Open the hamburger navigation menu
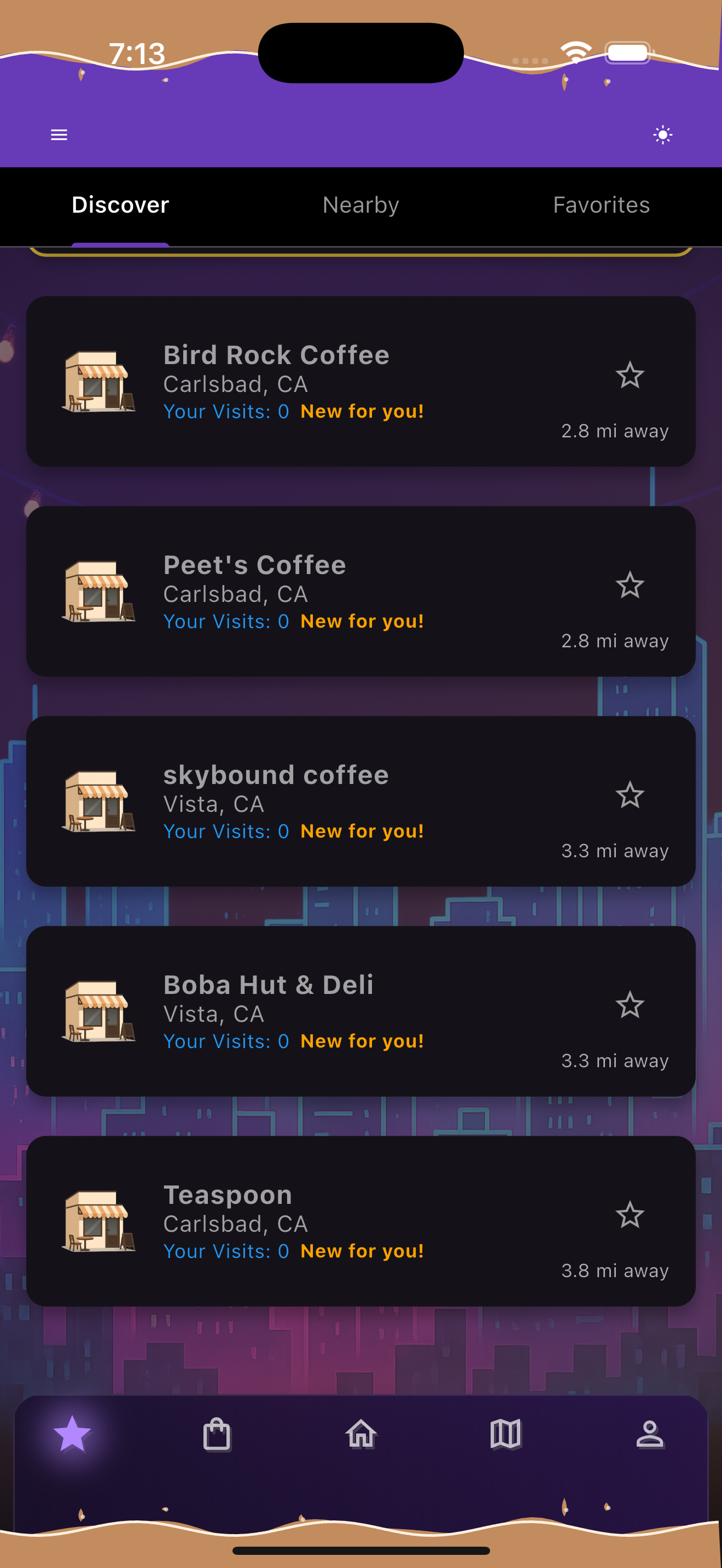 pyautogui.click(x=59, y=134)
